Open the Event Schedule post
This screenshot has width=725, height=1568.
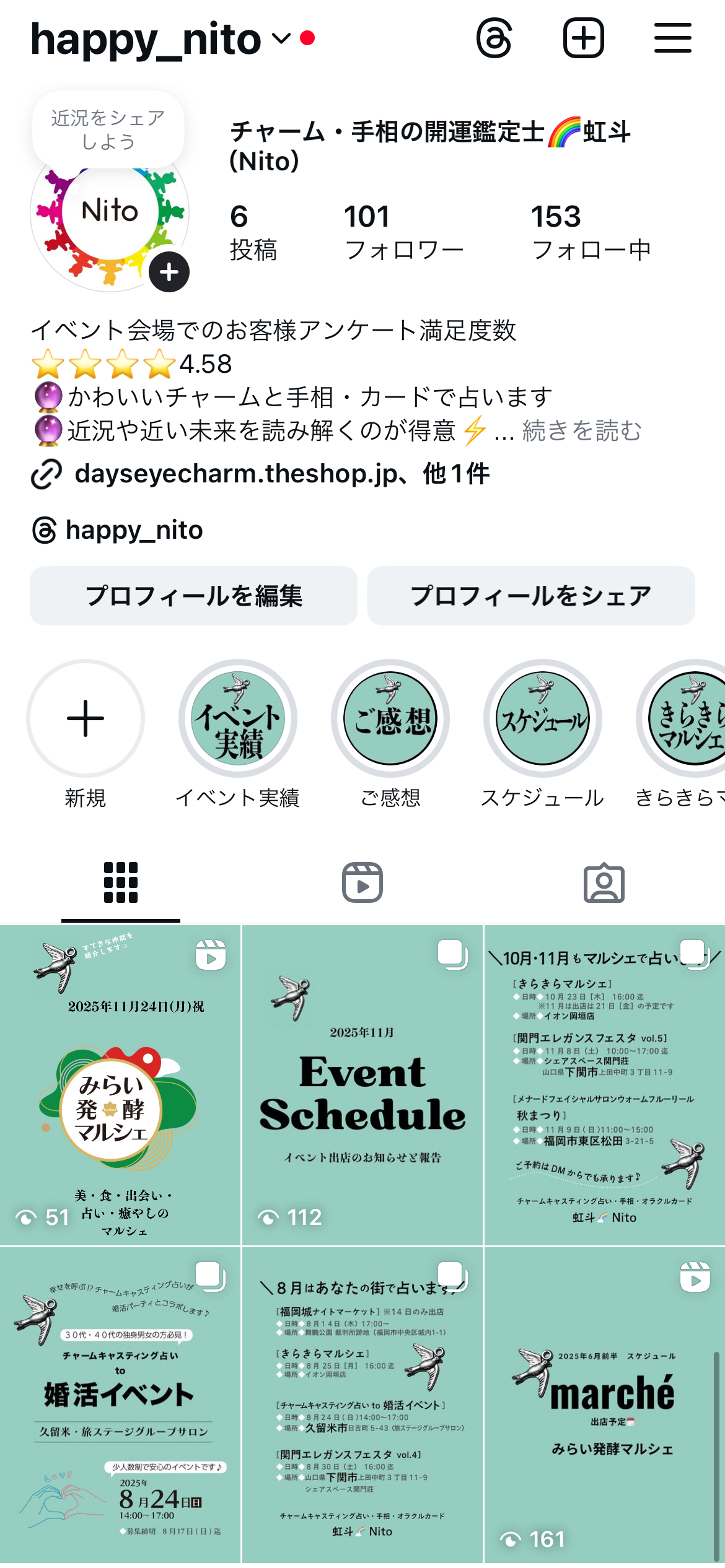pos(362,1085)
